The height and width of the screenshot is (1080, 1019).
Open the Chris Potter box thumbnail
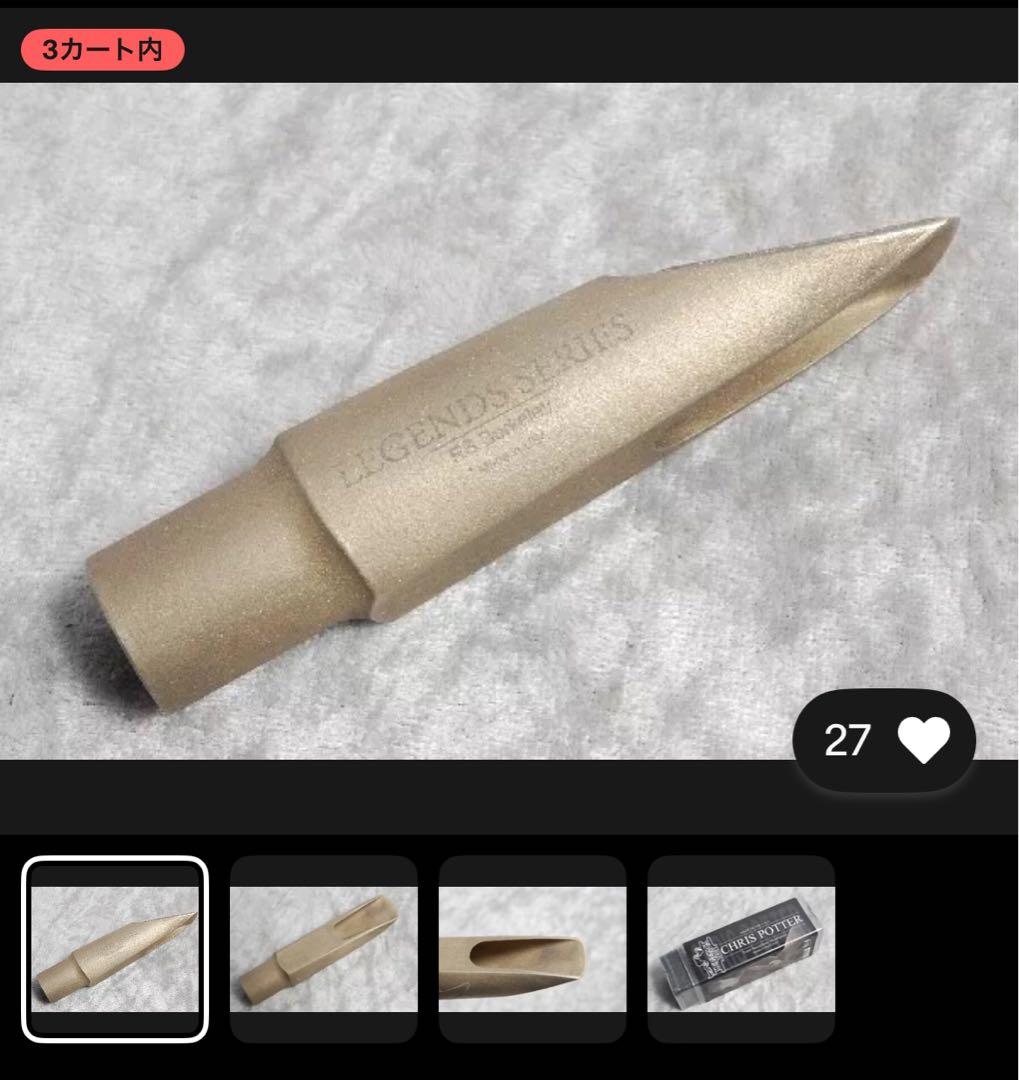pos(740,948)
